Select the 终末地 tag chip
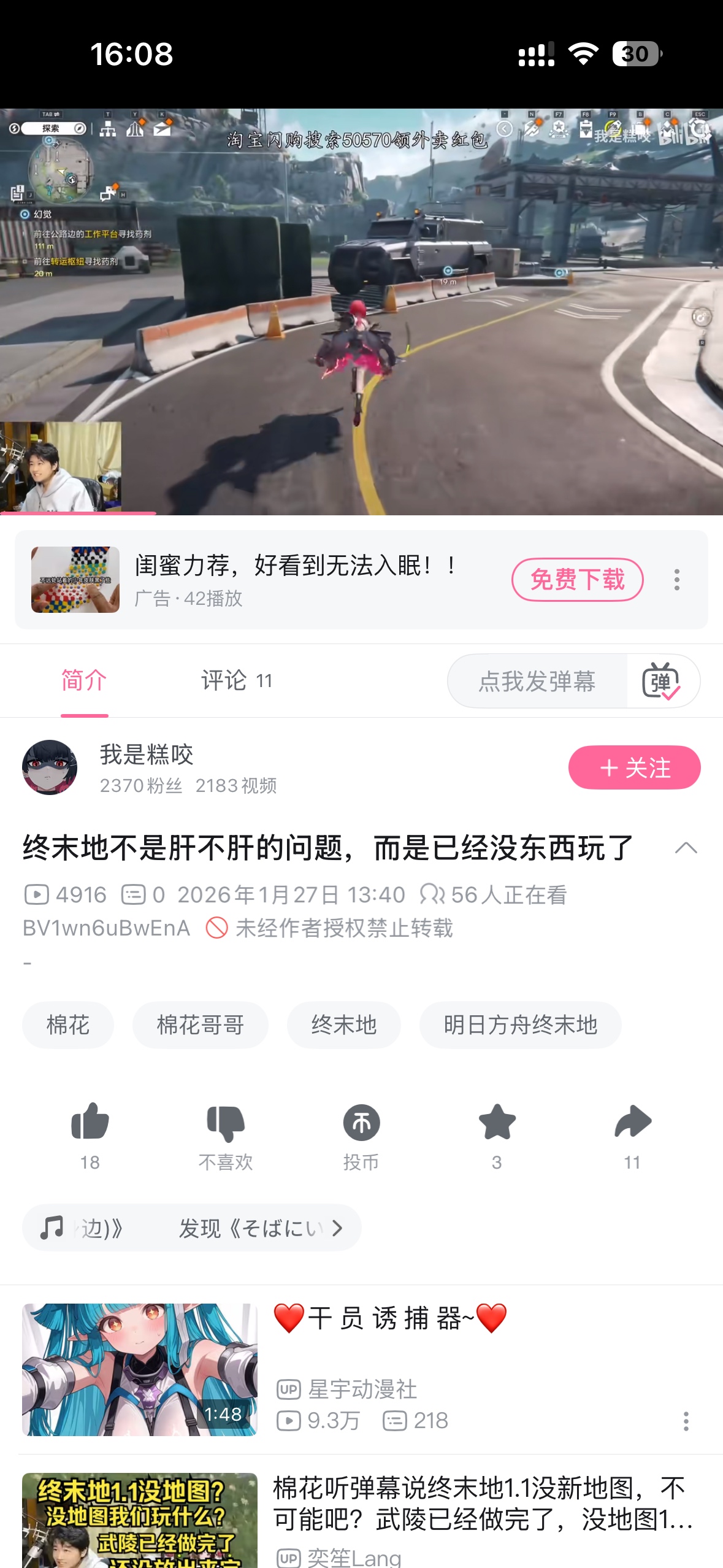The height and width of the screenshot is (1568, 723). tap(343, 1024)
